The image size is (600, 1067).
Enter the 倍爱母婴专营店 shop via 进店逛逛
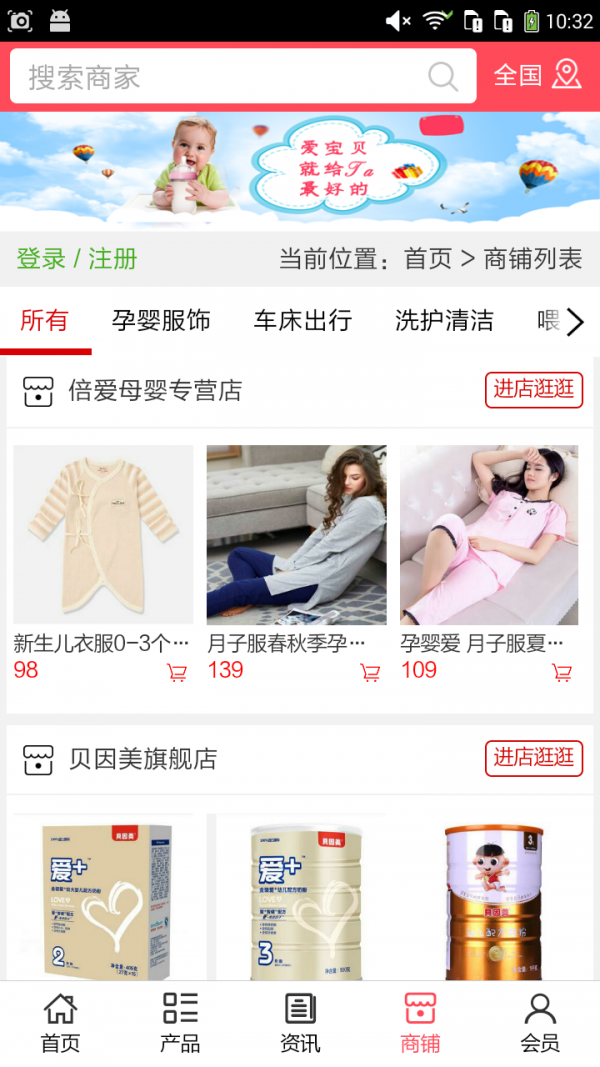[534, 389]
